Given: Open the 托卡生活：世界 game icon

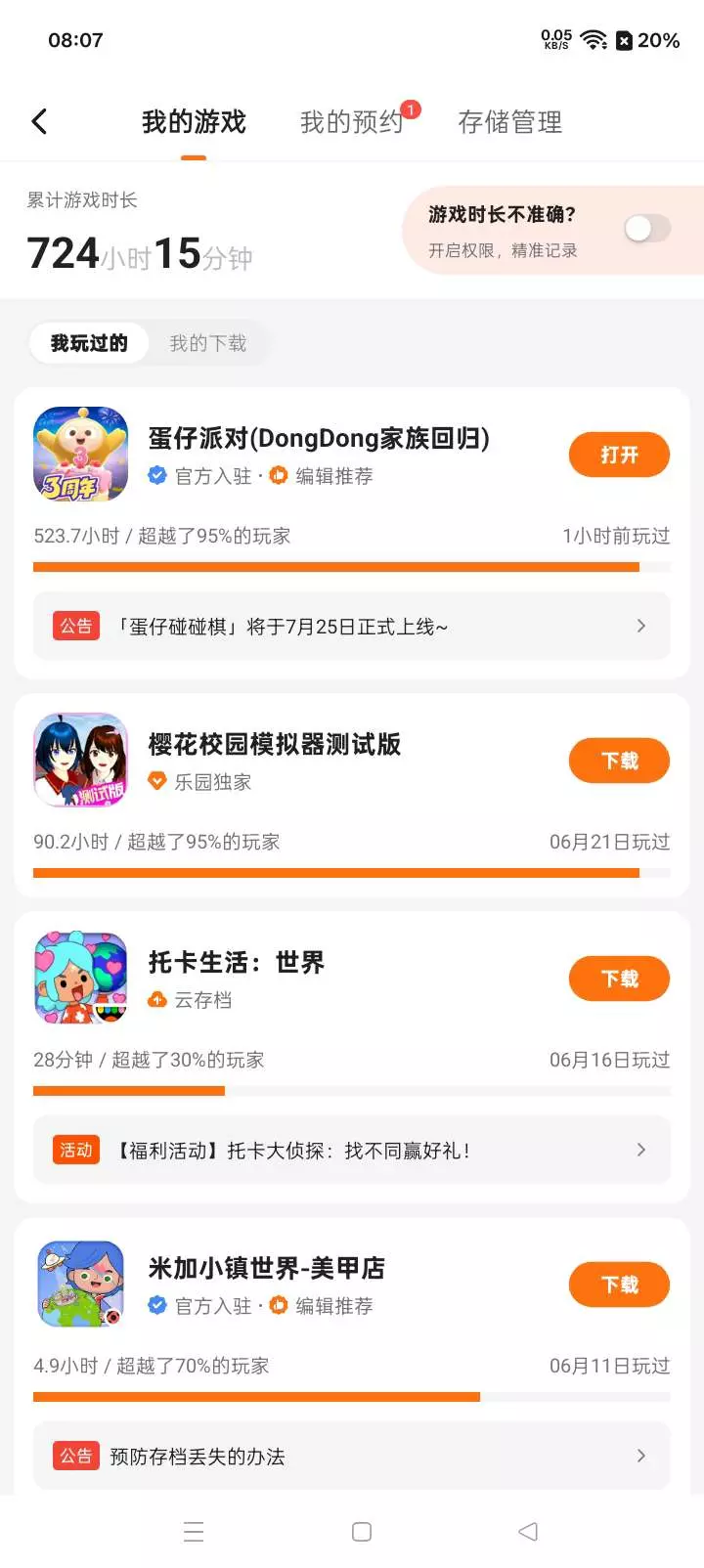Looking at the screenshot, I should click(81, 979).
